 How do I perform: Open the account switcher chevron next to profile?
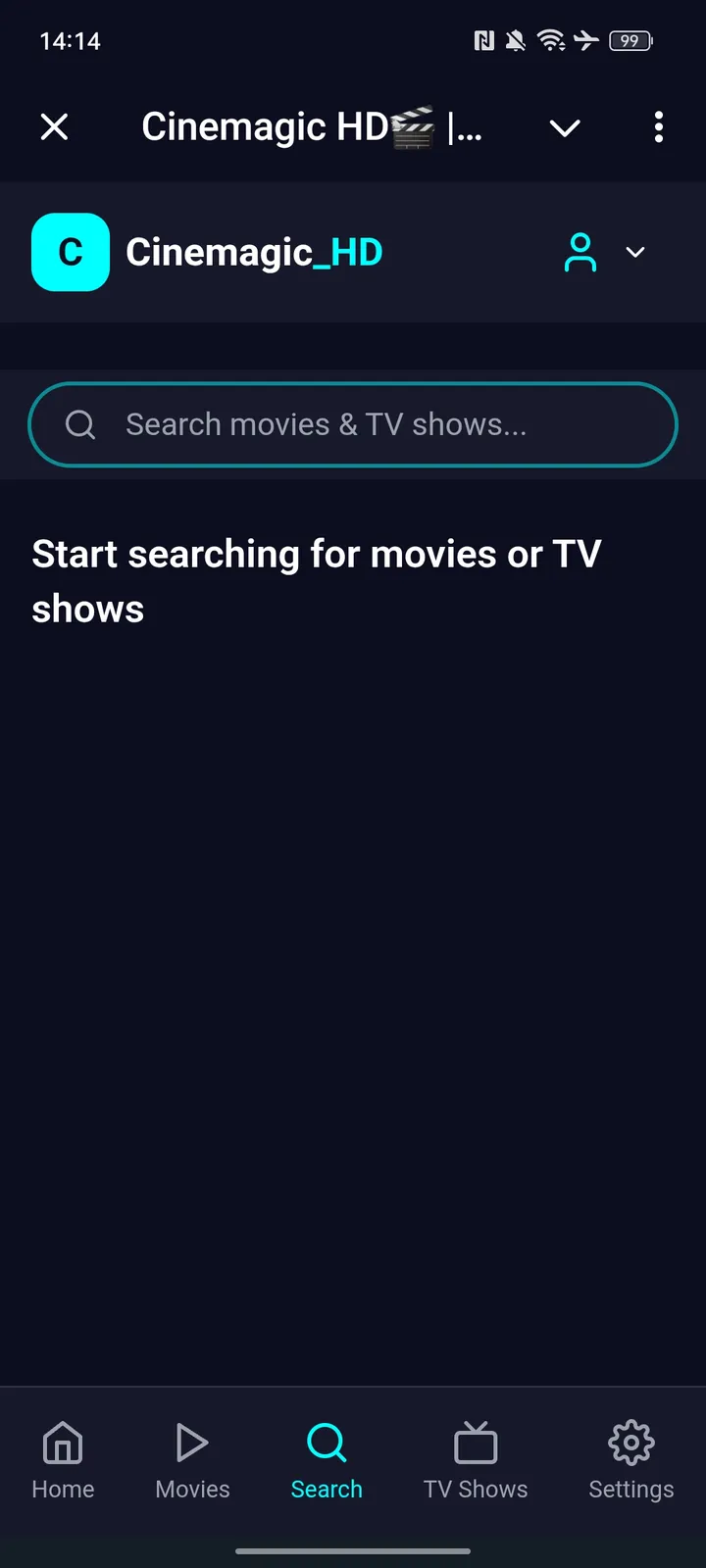pos(635,252)
